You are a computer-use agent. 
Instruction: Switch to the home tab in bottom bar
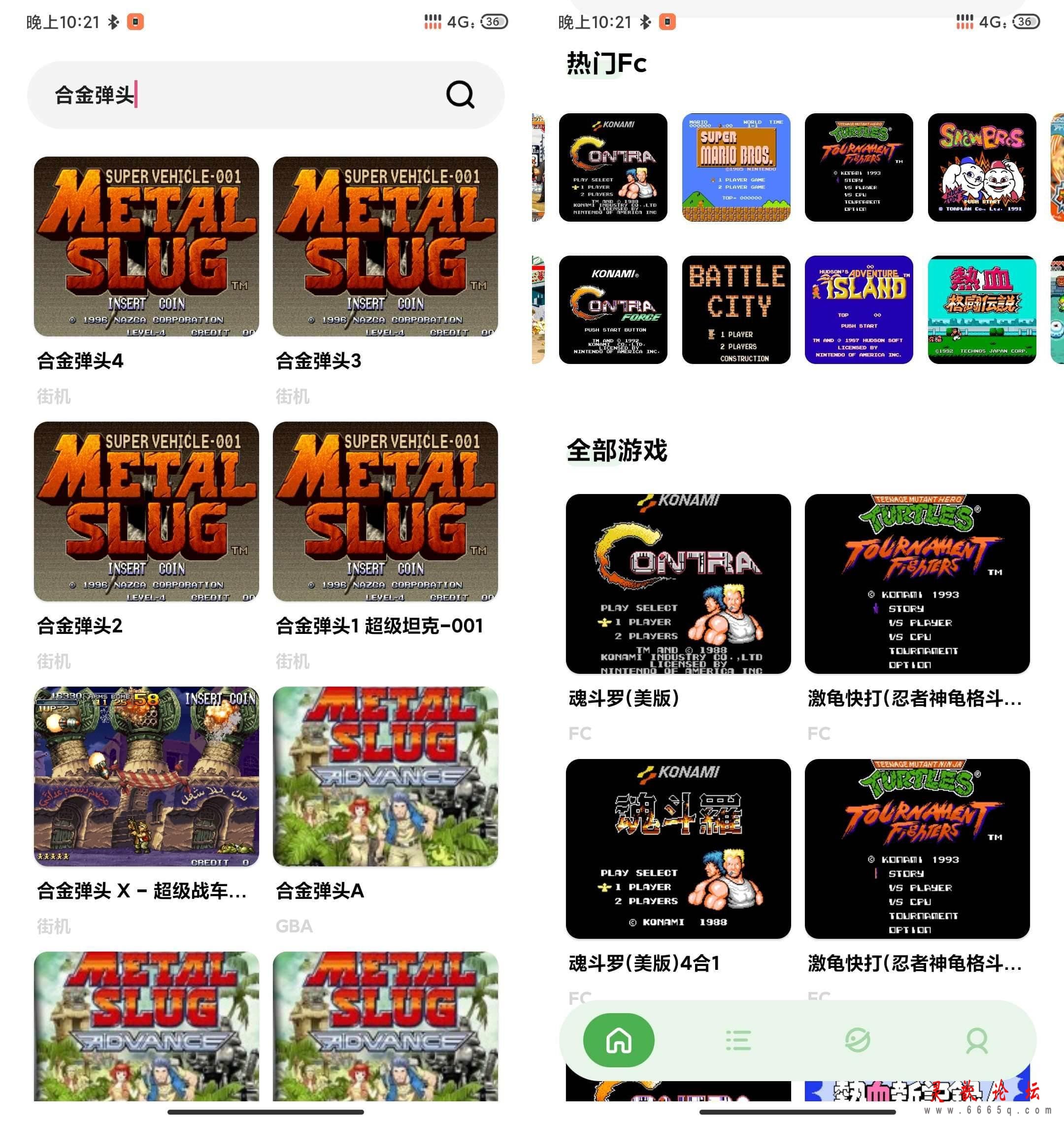(x=618, y=1040)
